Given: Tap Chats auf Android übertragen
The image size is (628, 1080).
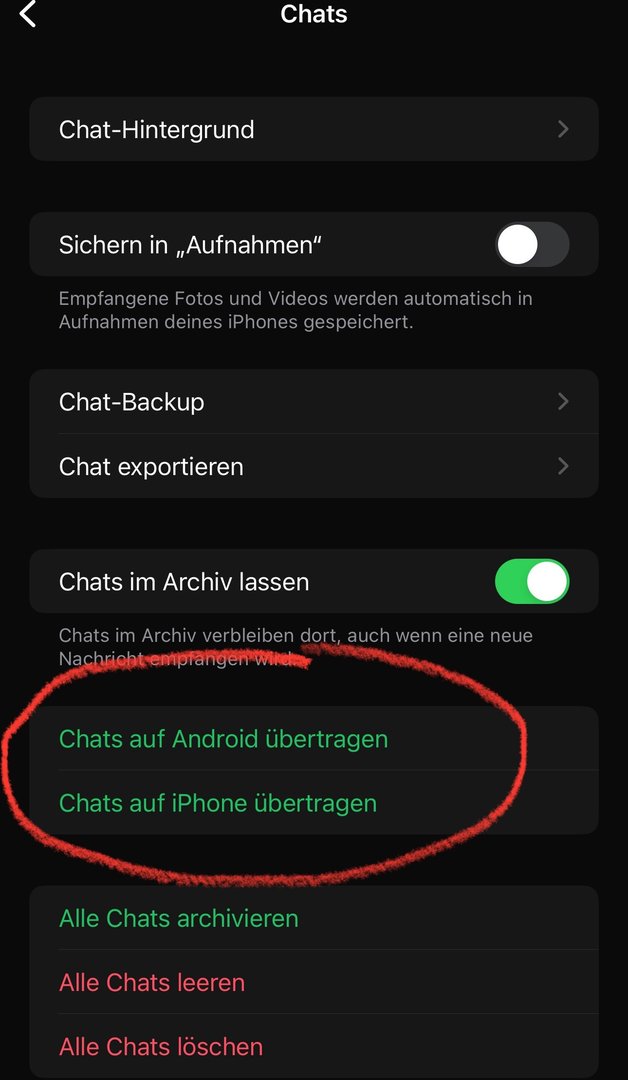Looking at the screenshot, I should 224,739.
